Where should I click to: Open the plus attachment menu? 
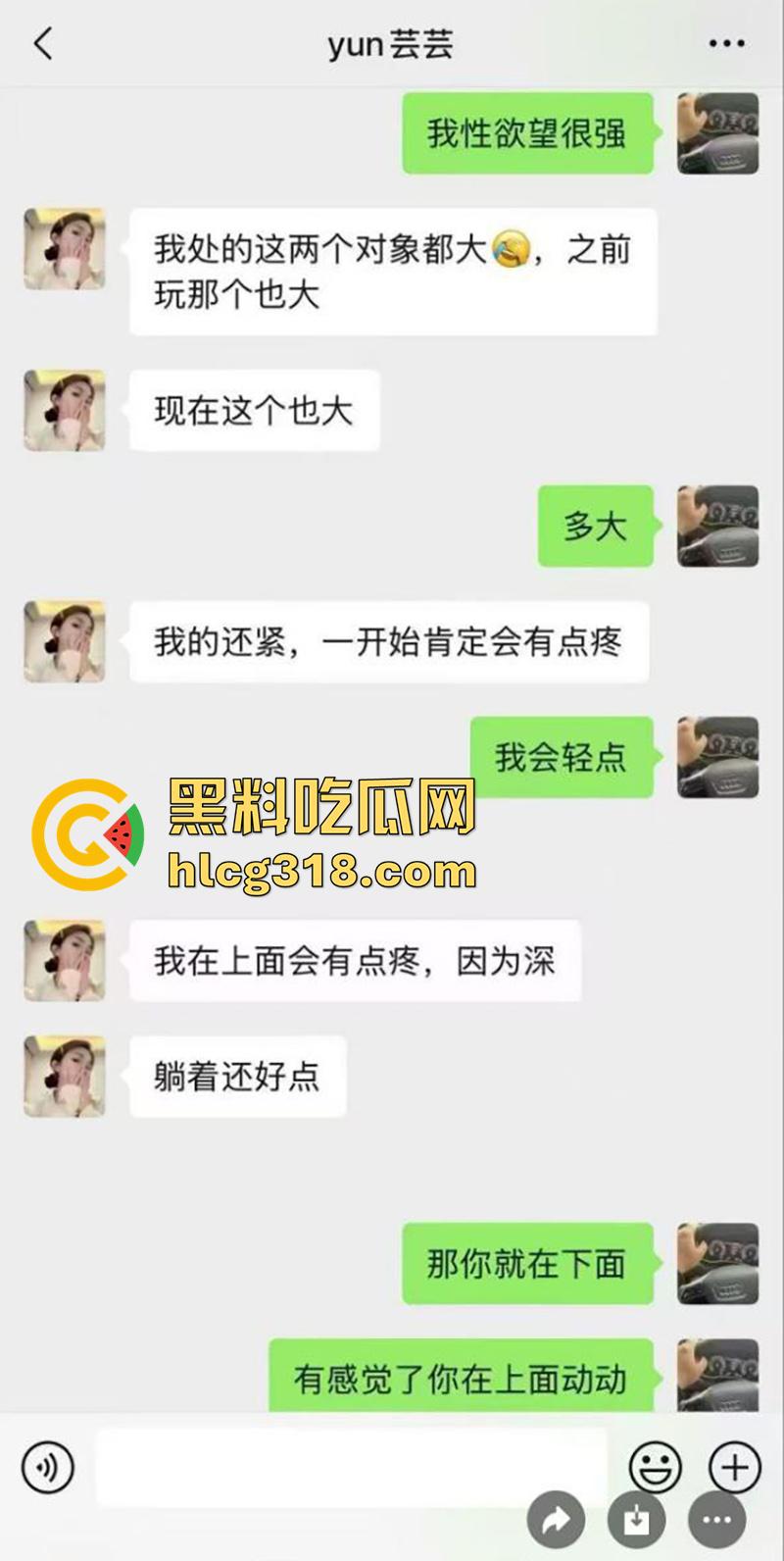735,1468
